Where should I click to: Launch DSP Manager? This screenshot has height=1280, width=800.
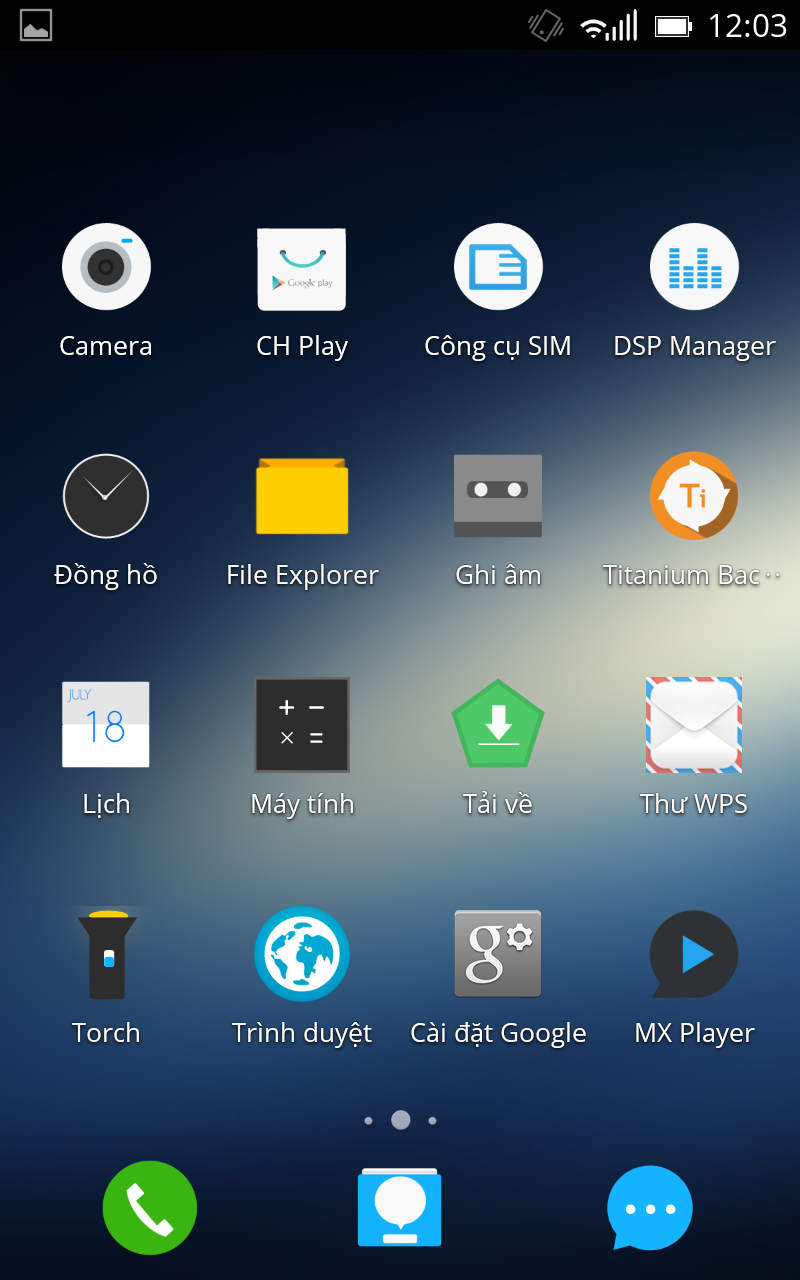click(x=694, y=267)
